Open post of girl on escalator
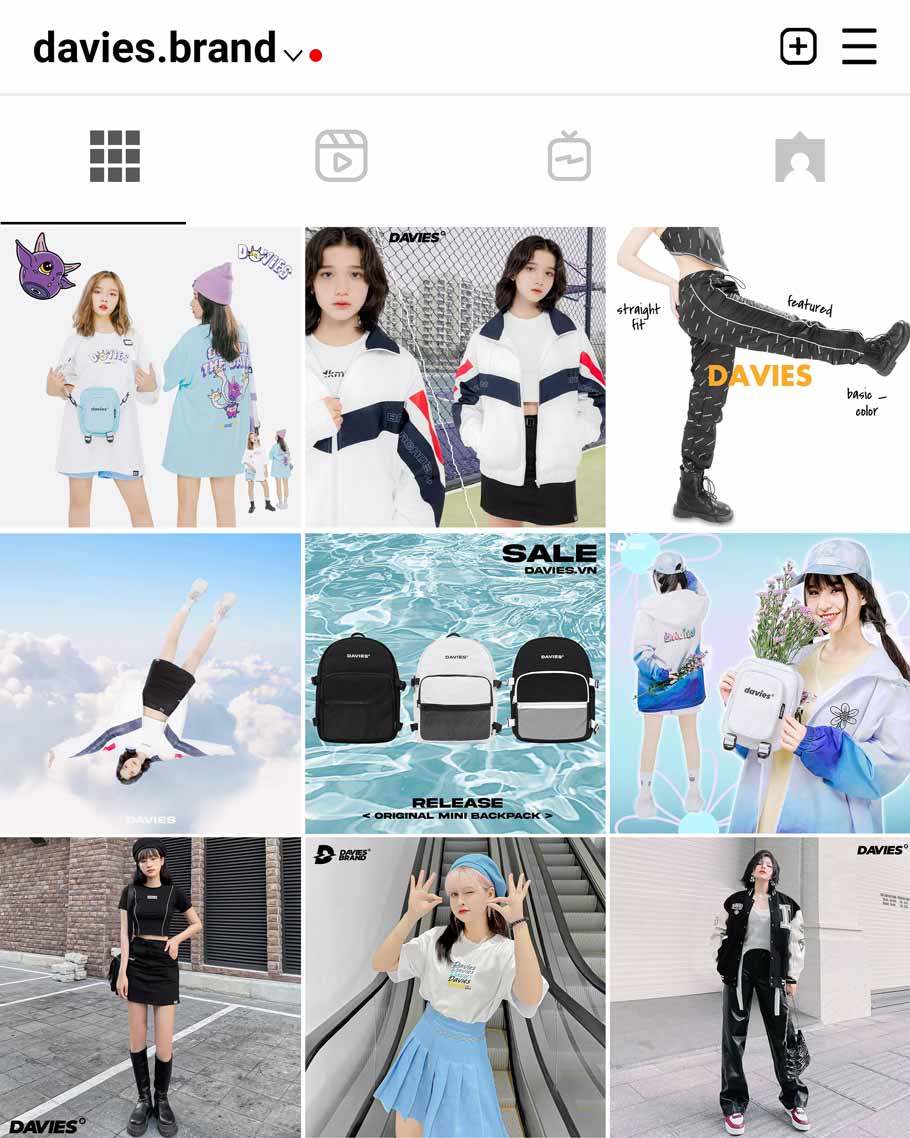 tap(455, 987)
